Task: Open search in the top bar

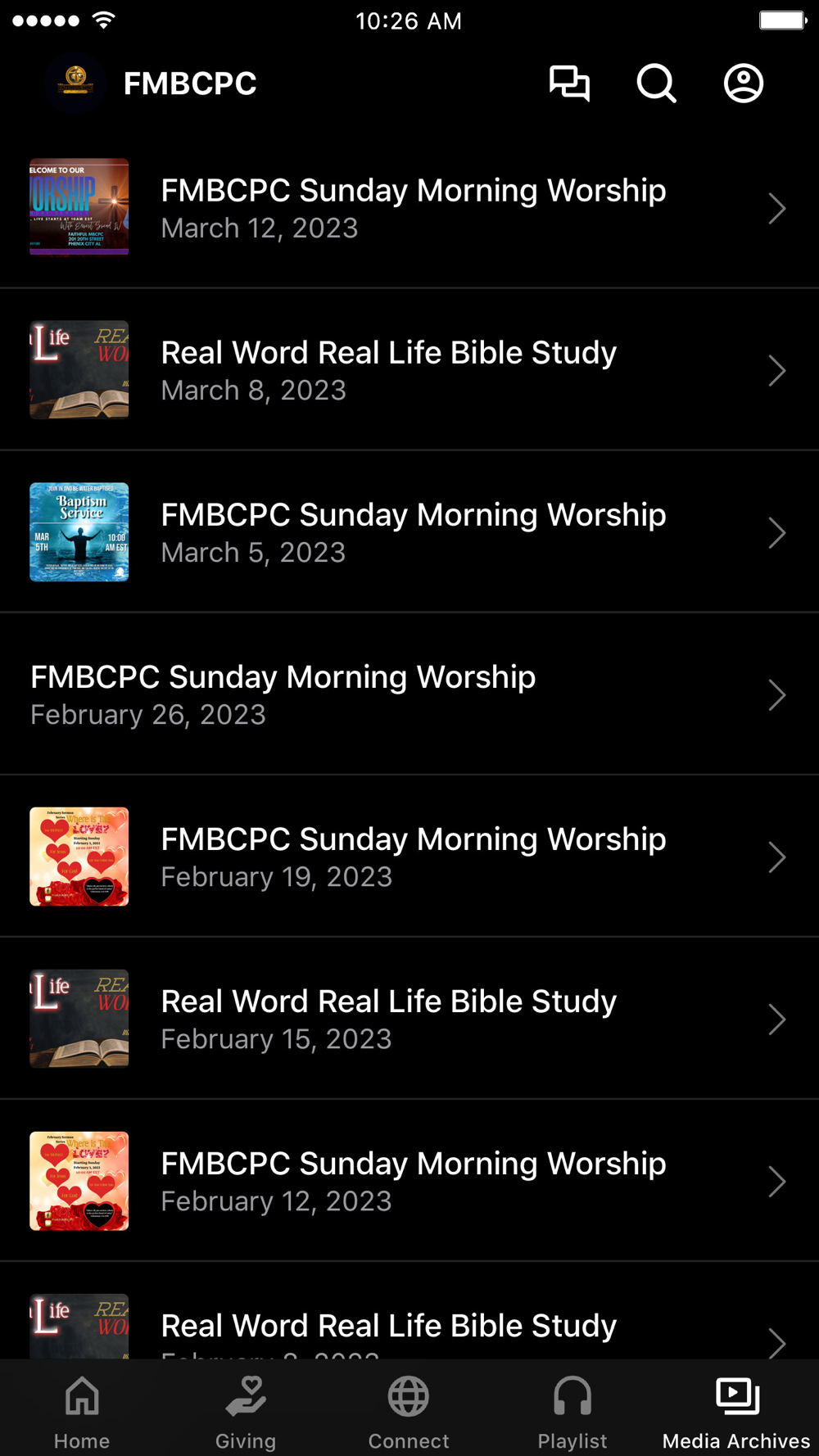Action: 656,84
